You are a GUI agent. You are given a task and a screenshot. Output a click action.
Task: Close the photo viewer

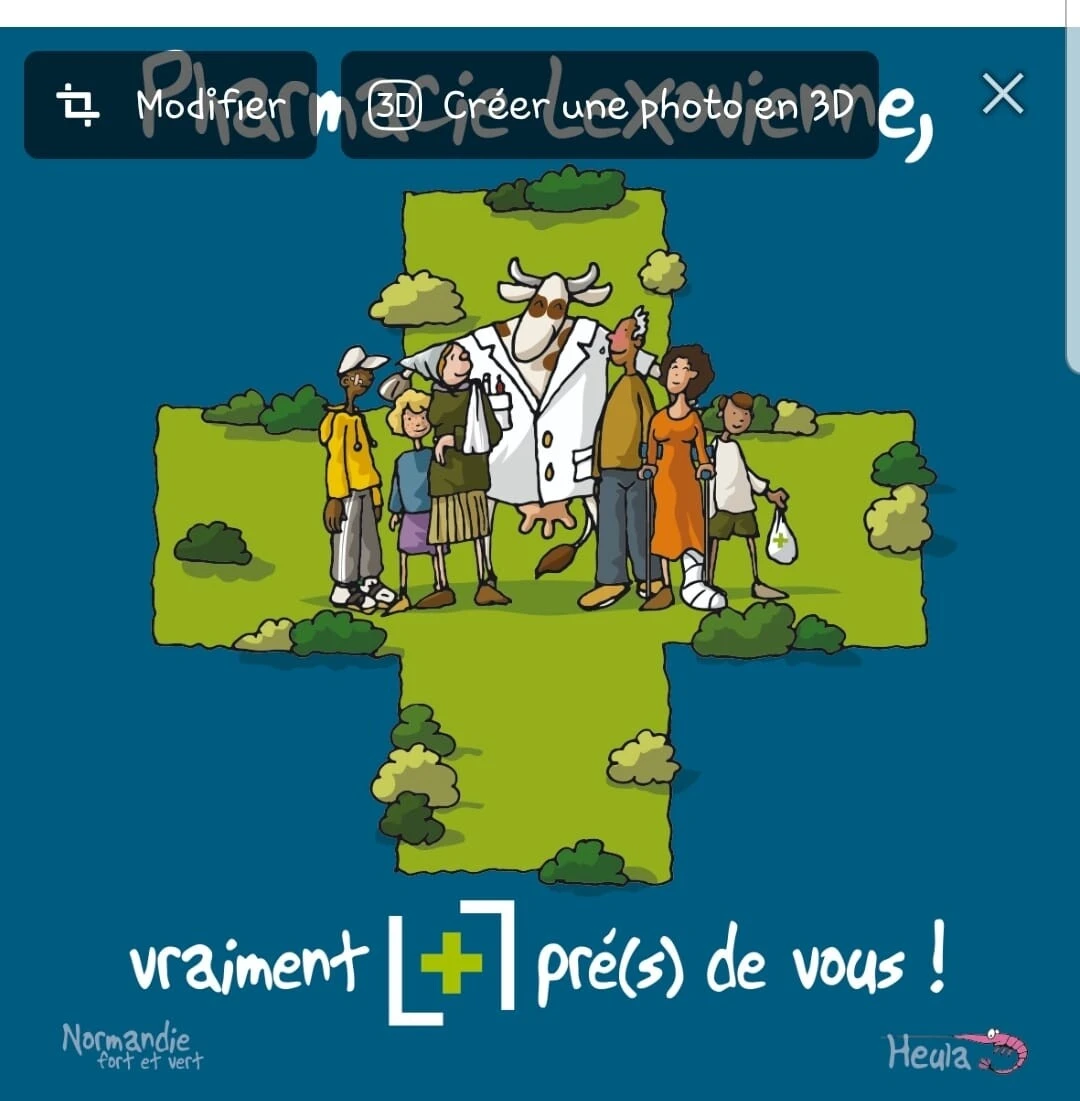click(x=1002, y=95)
